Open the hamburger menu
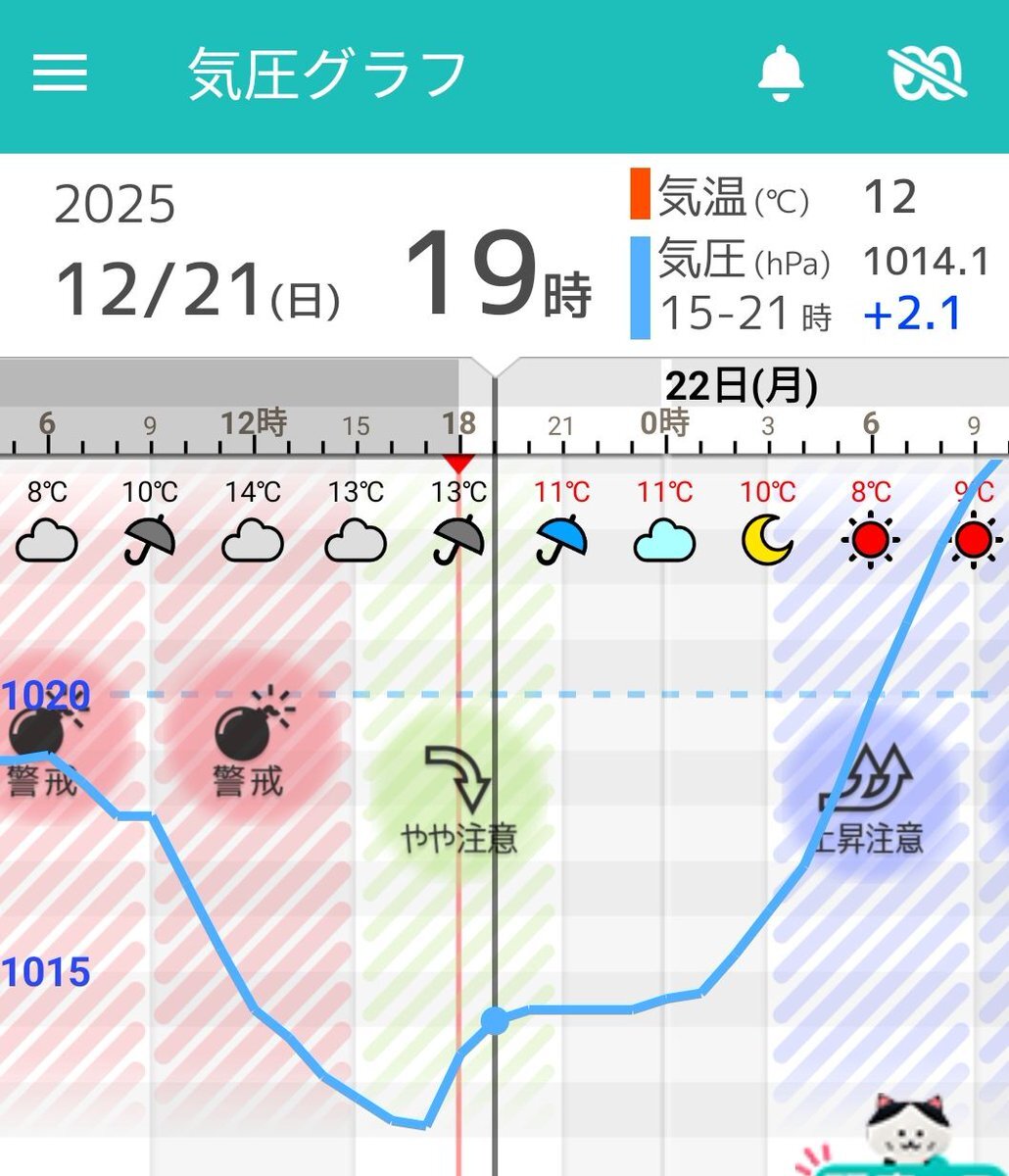This screenshot has height=1176, width=1009. [61, 73]
